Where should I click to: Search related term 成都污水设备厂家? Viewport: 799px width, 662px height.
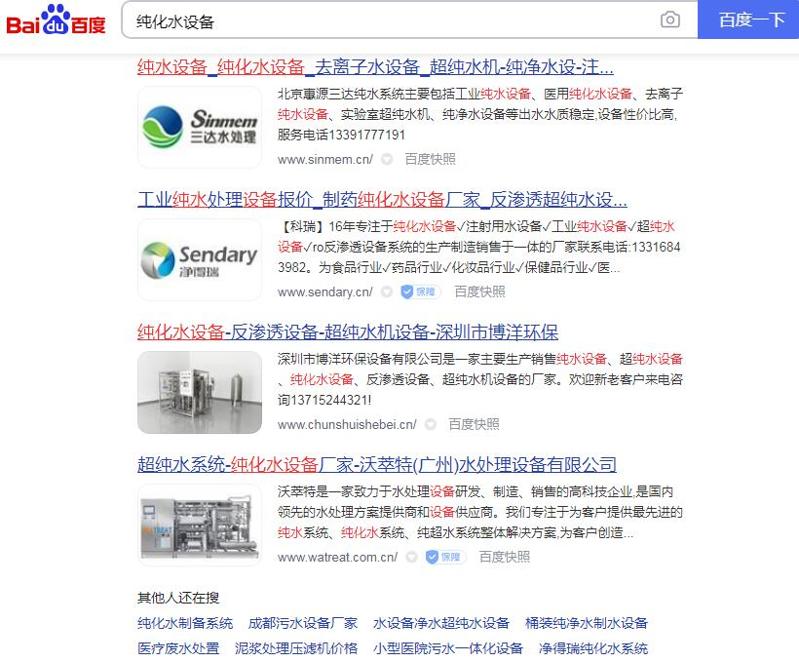[x=302, y=623]
